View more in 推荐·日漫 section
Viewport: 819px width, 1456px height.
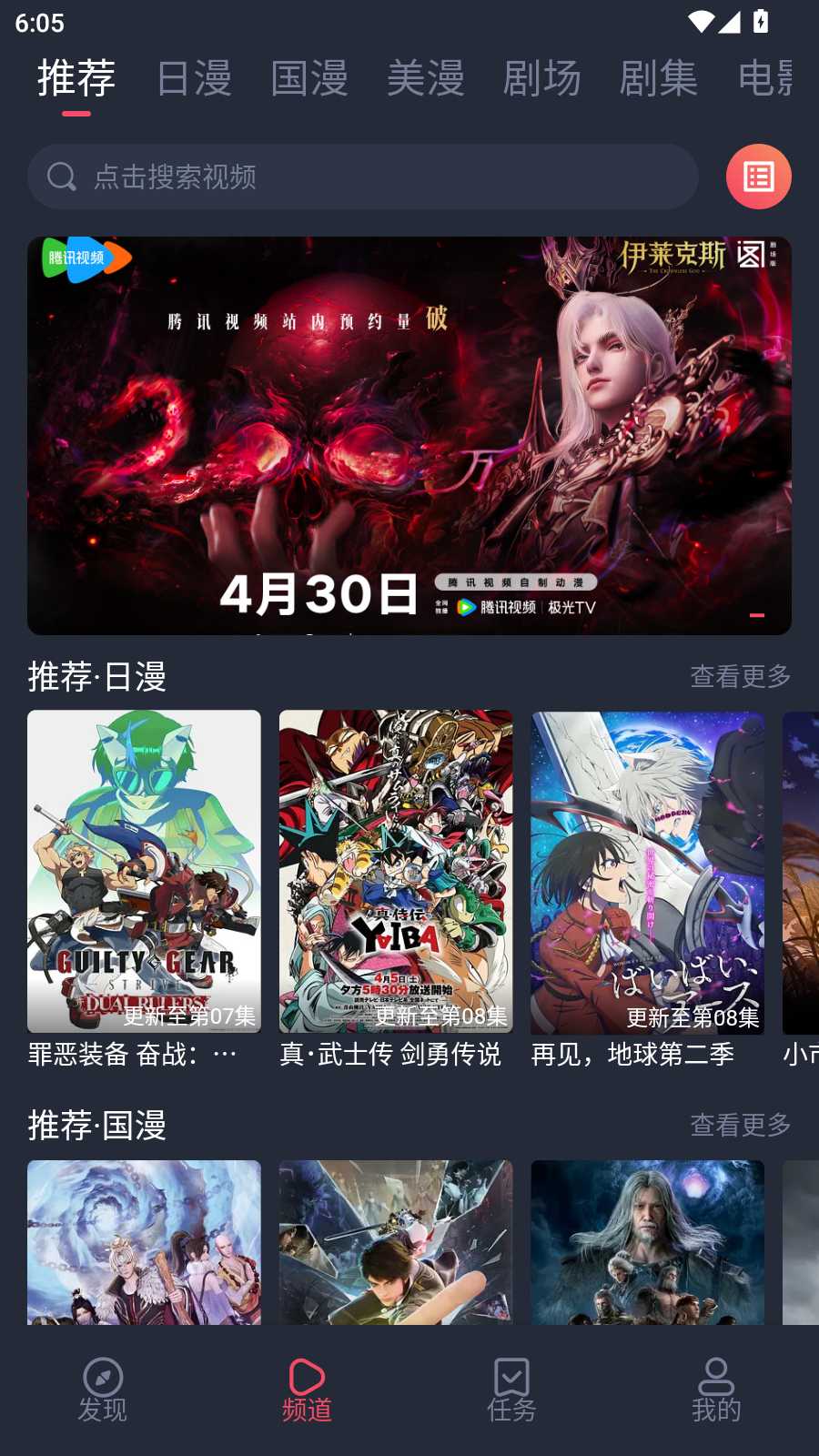740,676
